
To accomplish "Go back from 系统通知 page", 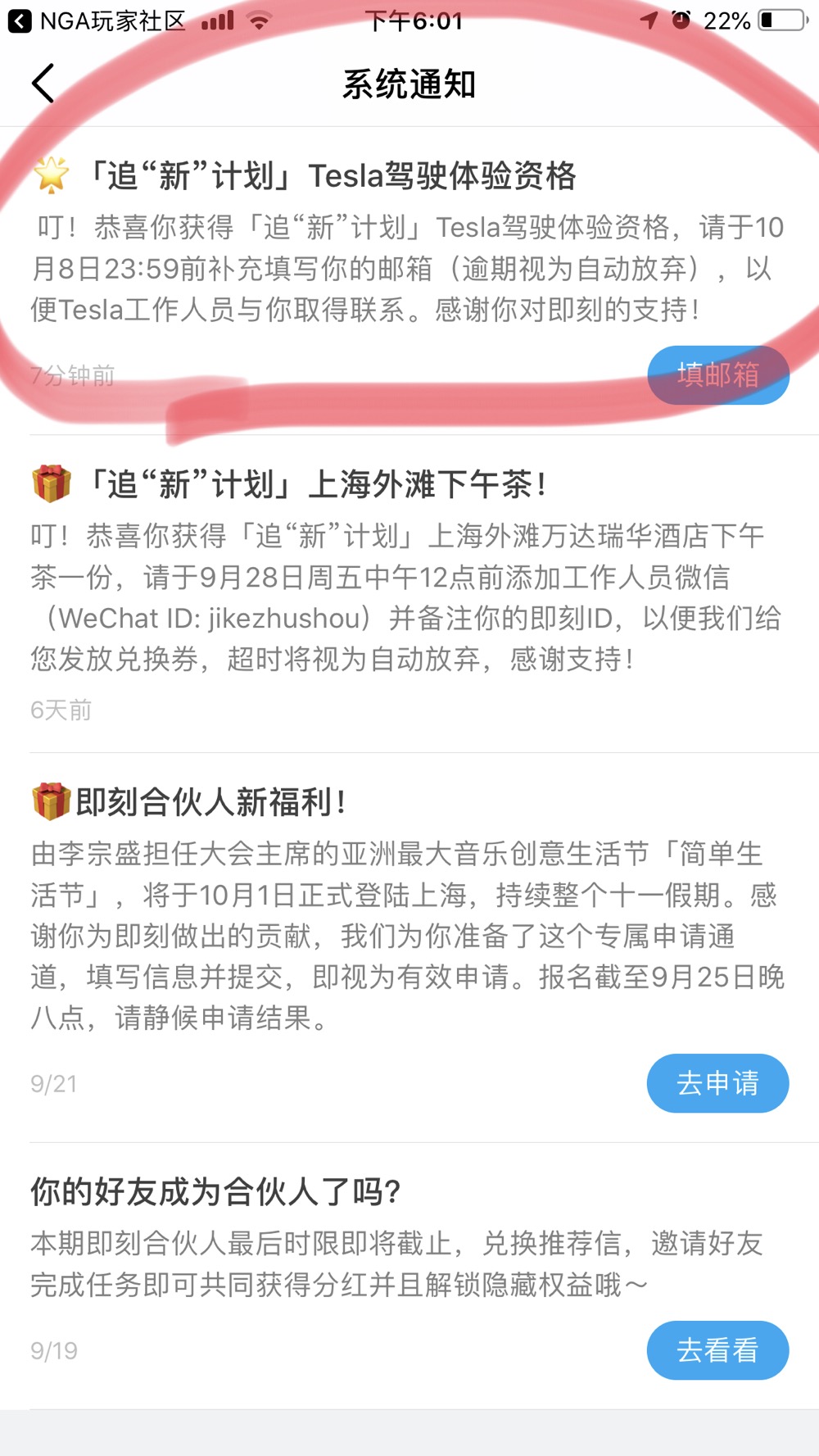I will [x=43, y=84].
